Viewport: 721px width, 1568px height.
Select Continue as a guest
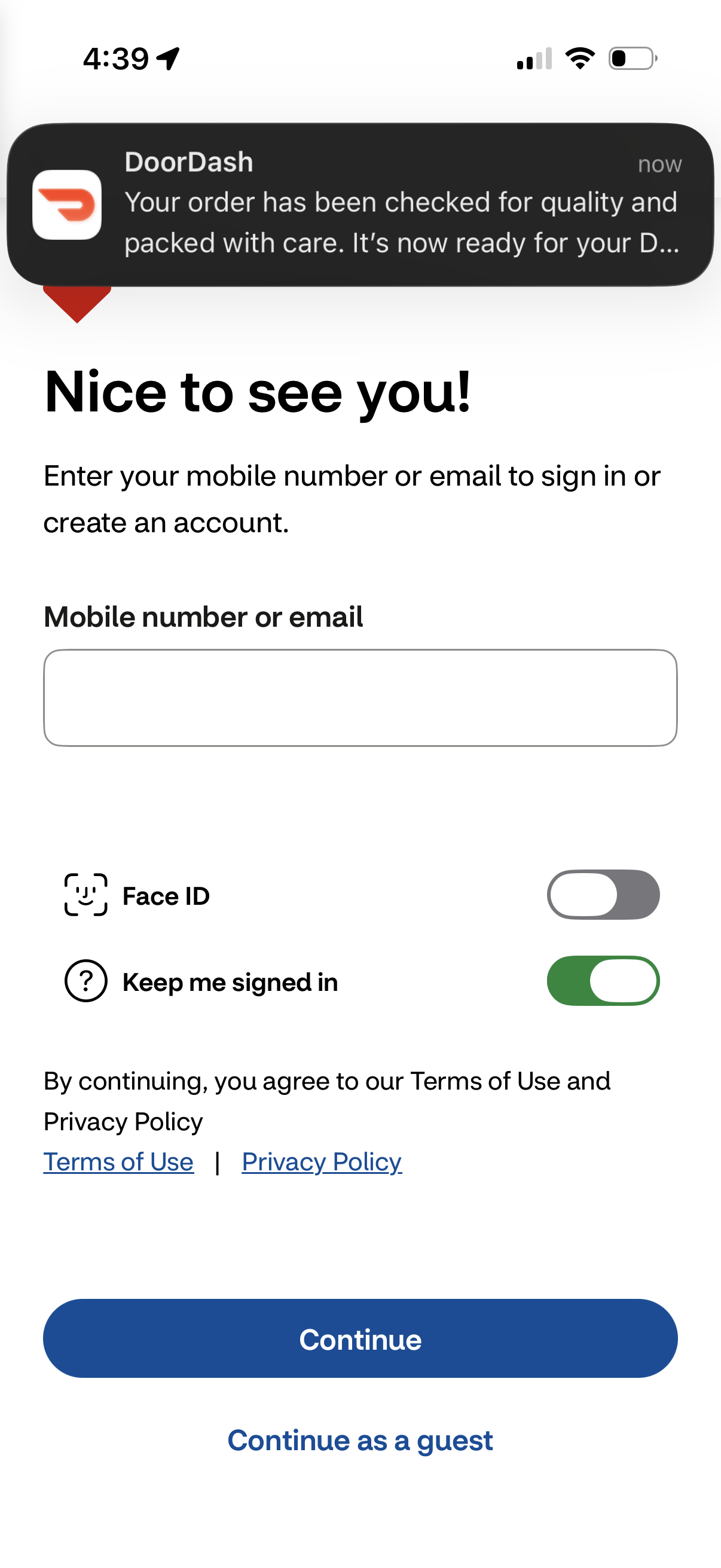(x=360, y=1439)
